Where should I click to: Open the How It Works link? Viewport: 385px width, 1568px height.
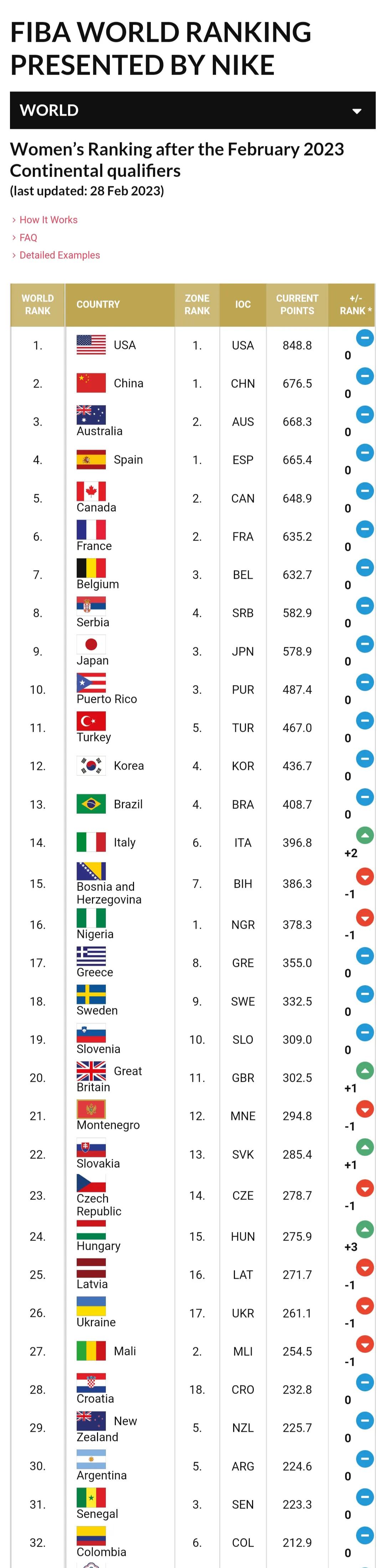(x=48, y=220)
